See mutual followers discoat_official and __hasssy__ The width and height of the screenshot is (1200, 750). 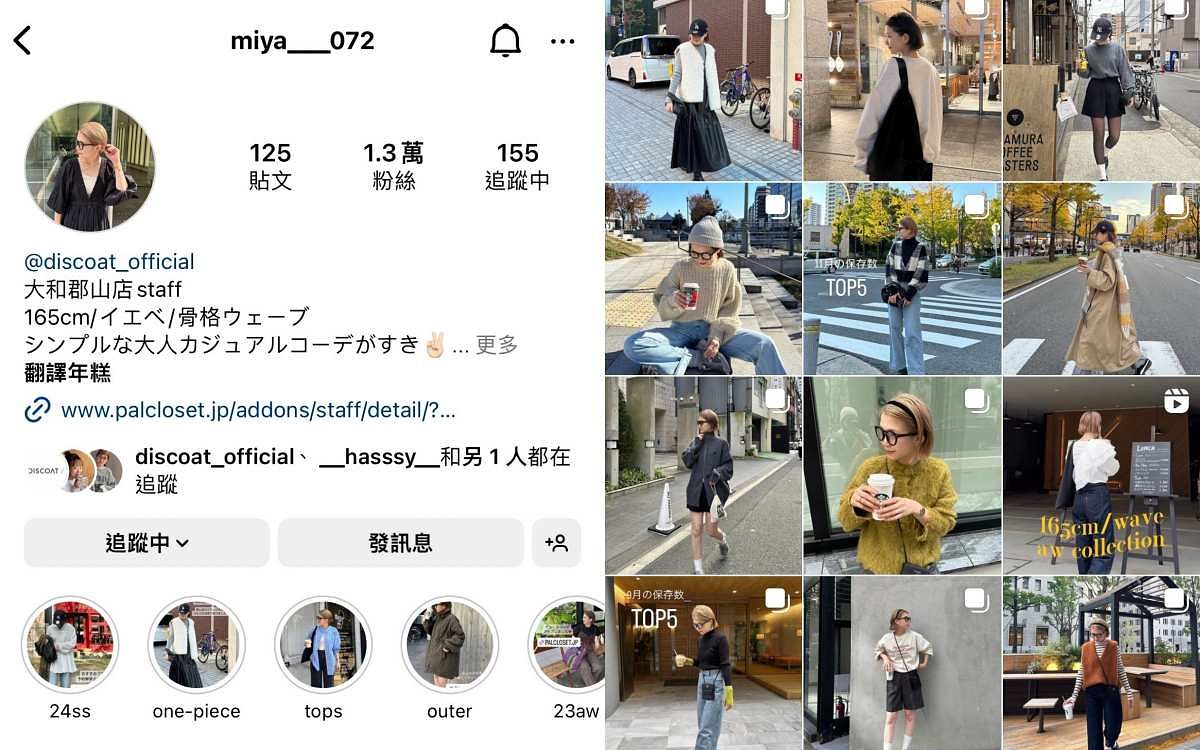300,470
